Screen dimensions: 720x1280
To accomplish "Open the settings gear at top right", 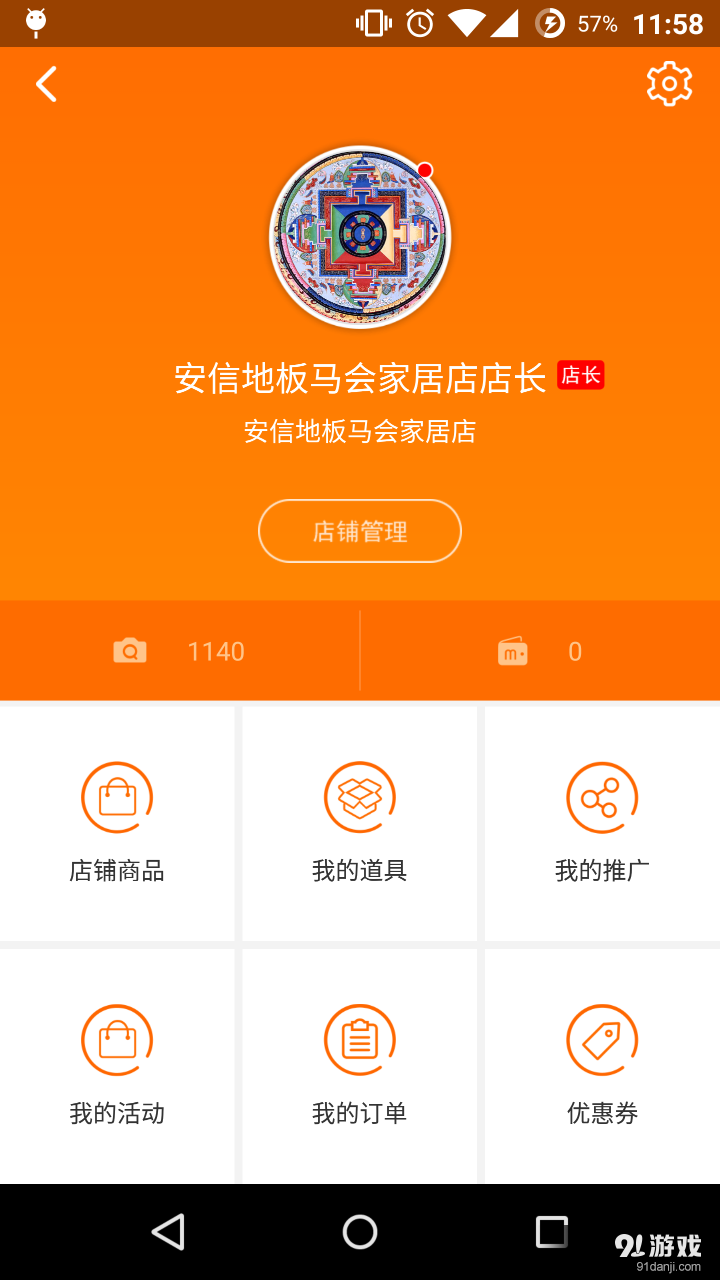I will (668, 83).
